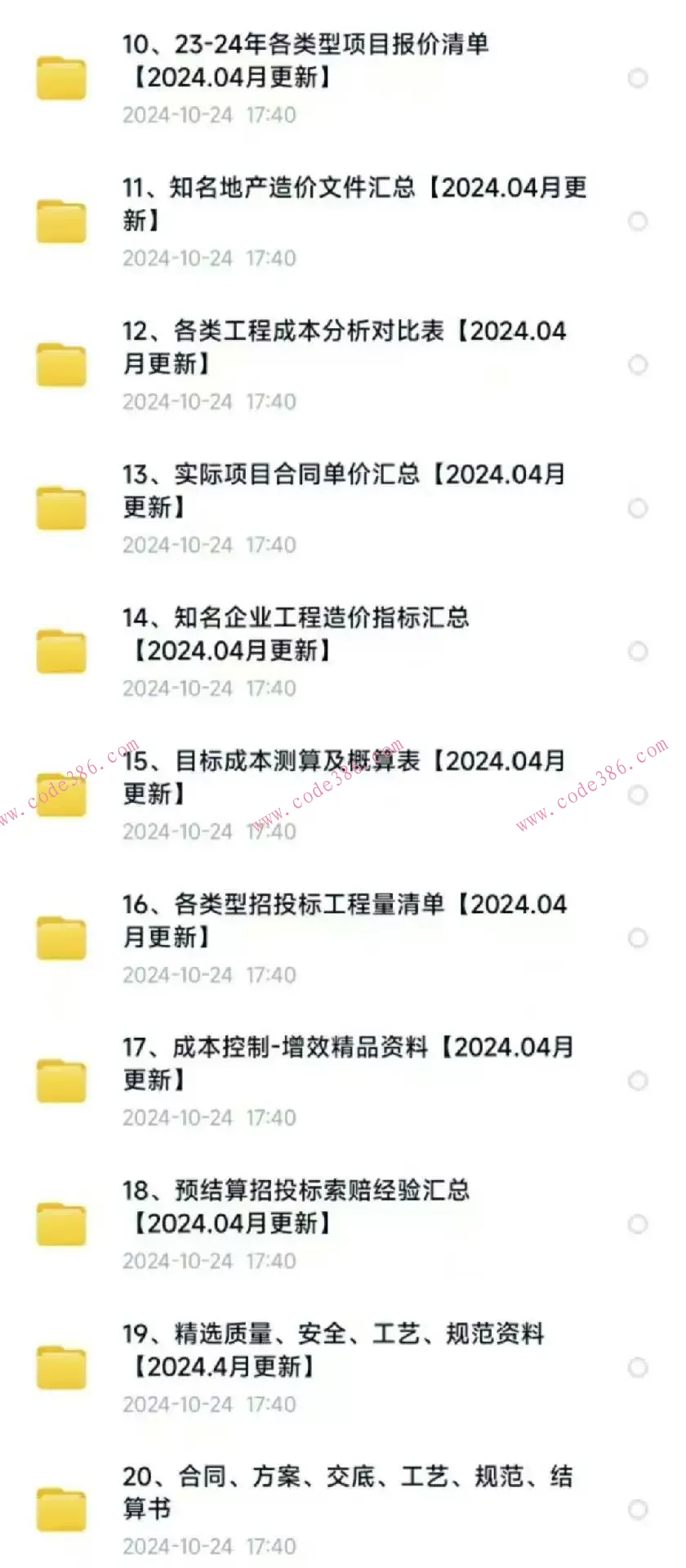Click the folder icon beside "11、知名地产造价文件汇总"

[x=61, y=221]
